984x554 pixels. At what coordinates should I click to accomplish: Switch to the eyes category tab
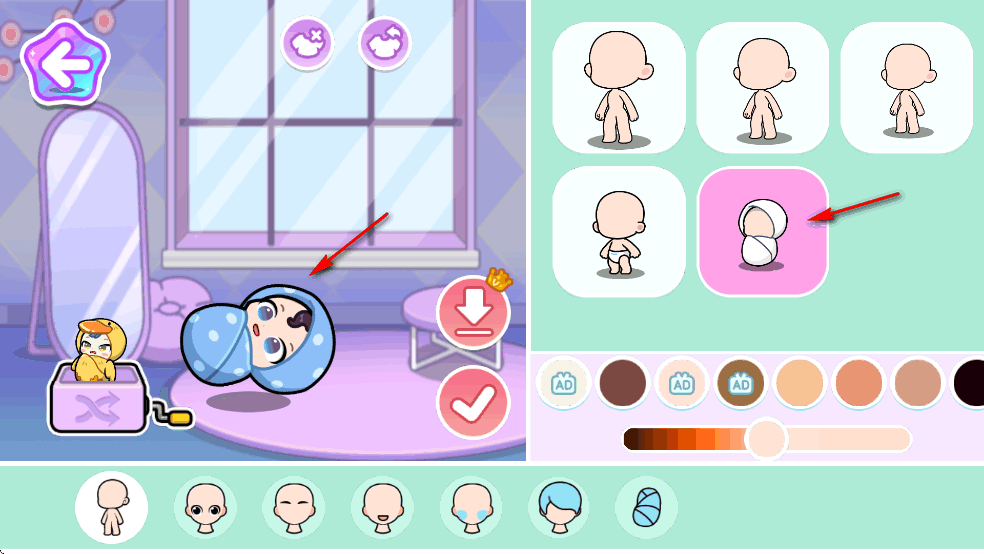(205, 507)
